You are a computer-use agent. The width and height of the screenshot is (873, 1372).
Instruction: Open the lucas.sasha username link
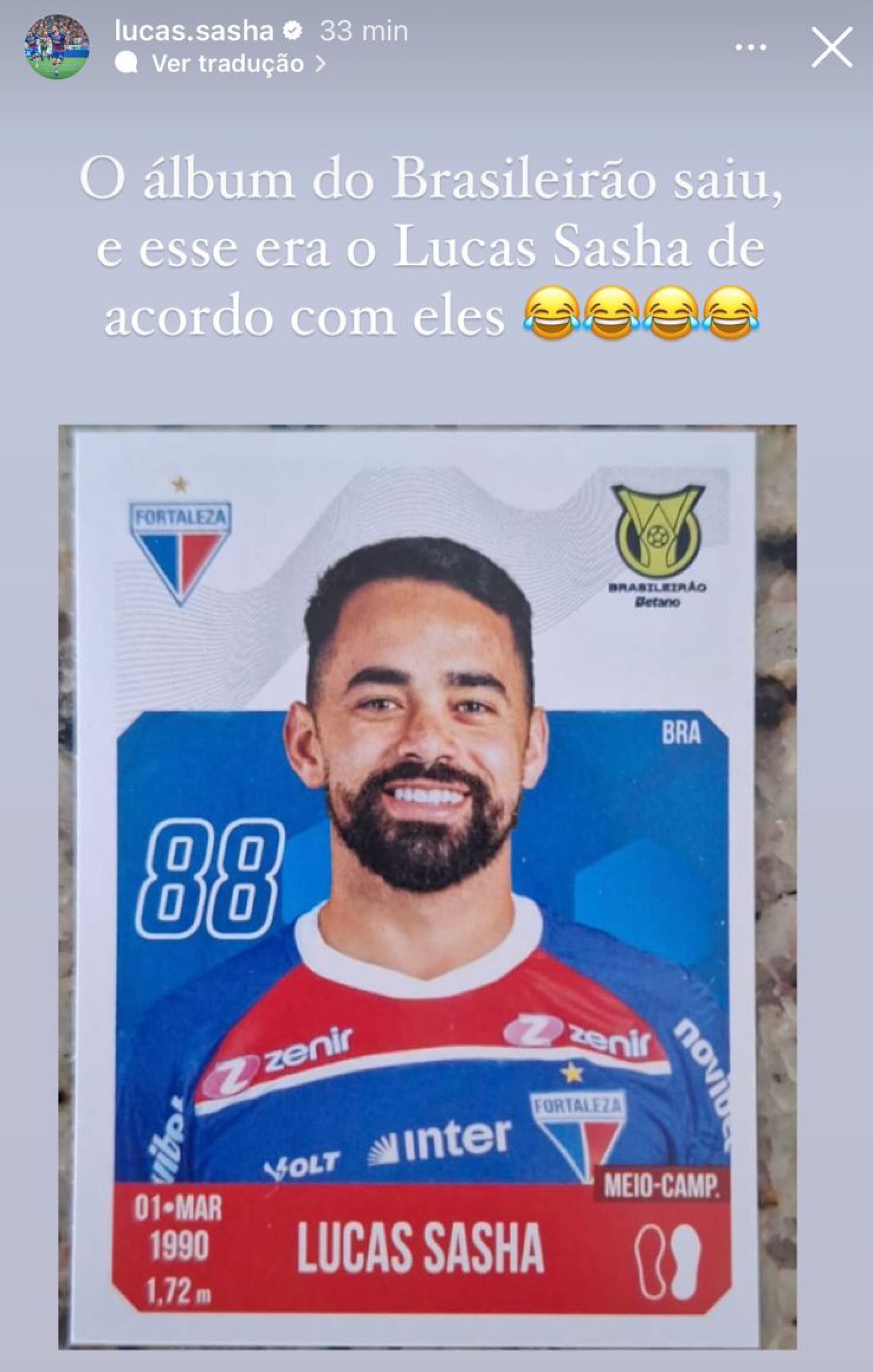(194, 31)
